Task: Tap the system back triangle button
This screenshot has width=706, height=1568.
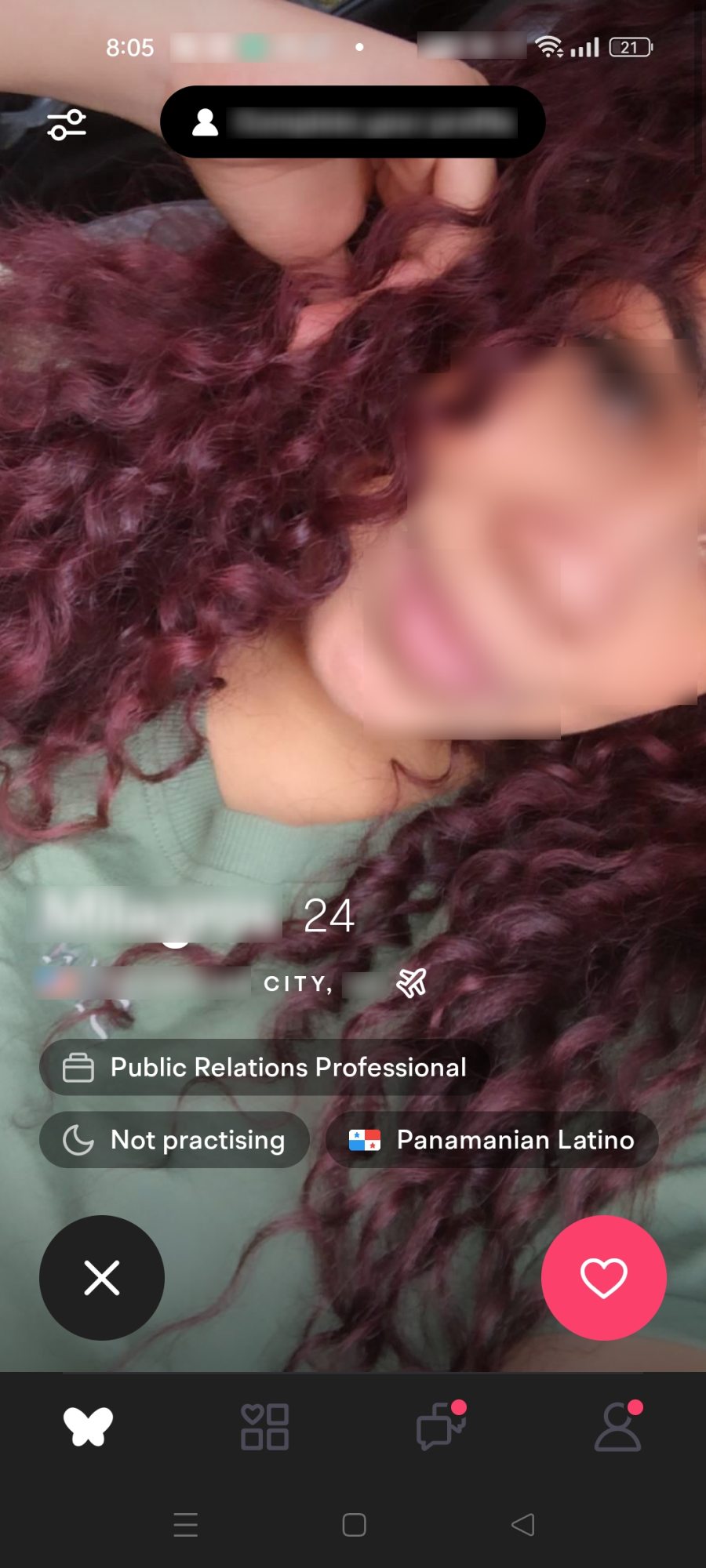Action: (x=523, y=1525)
